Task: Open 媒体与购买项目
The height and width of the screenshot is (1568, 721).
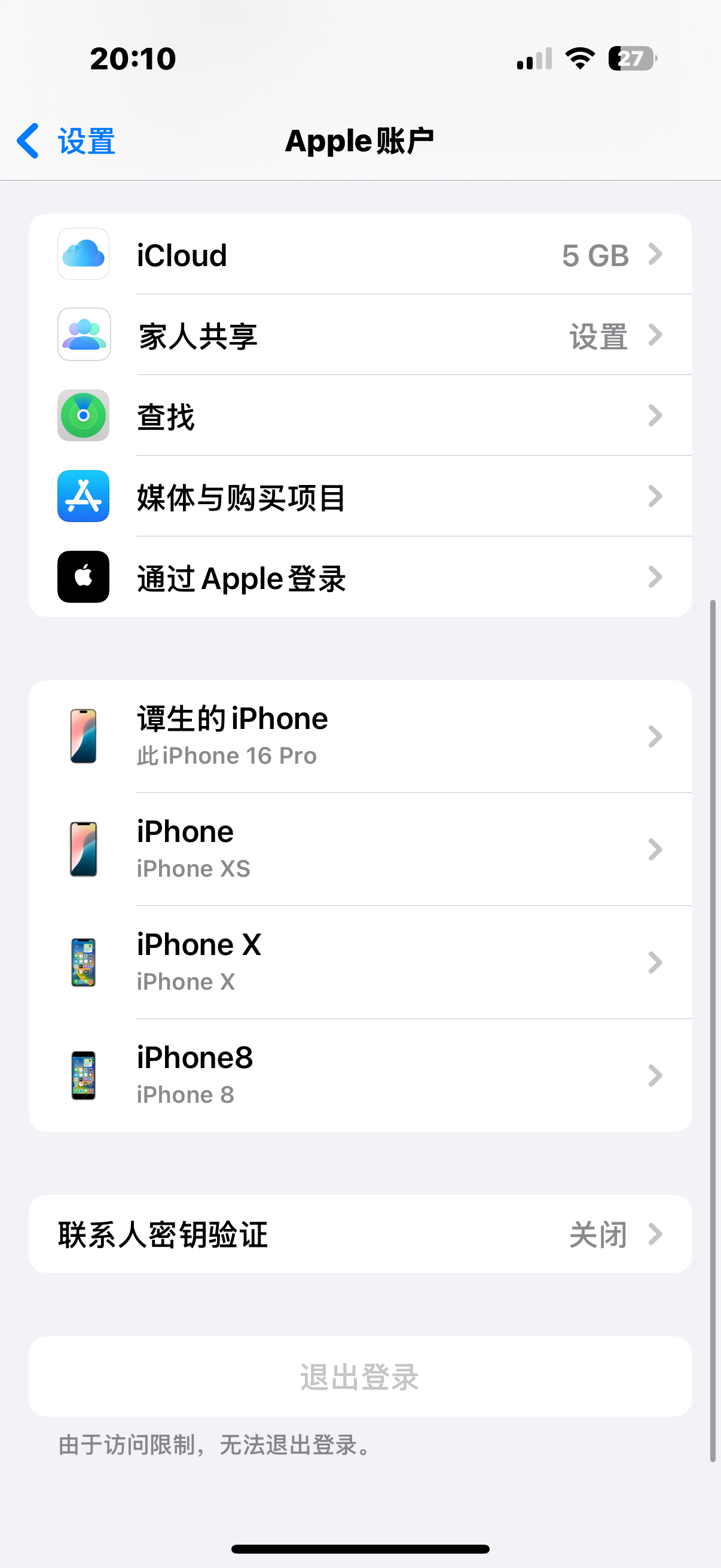Action: (x=360, y=497)
